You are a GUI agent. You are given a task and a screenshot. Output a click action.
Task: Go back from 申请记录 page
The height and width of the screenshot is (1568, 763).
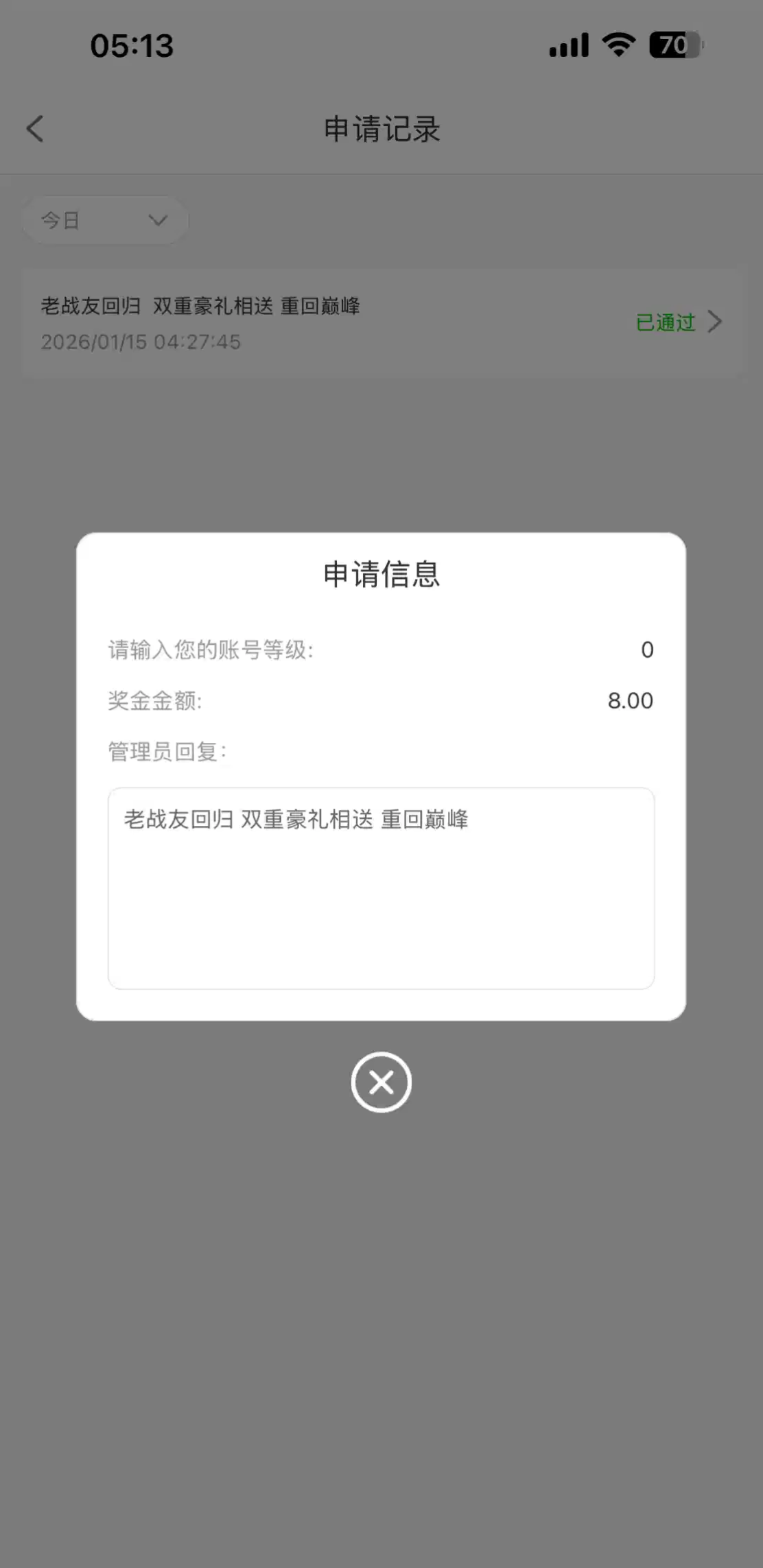click(36, 129)
